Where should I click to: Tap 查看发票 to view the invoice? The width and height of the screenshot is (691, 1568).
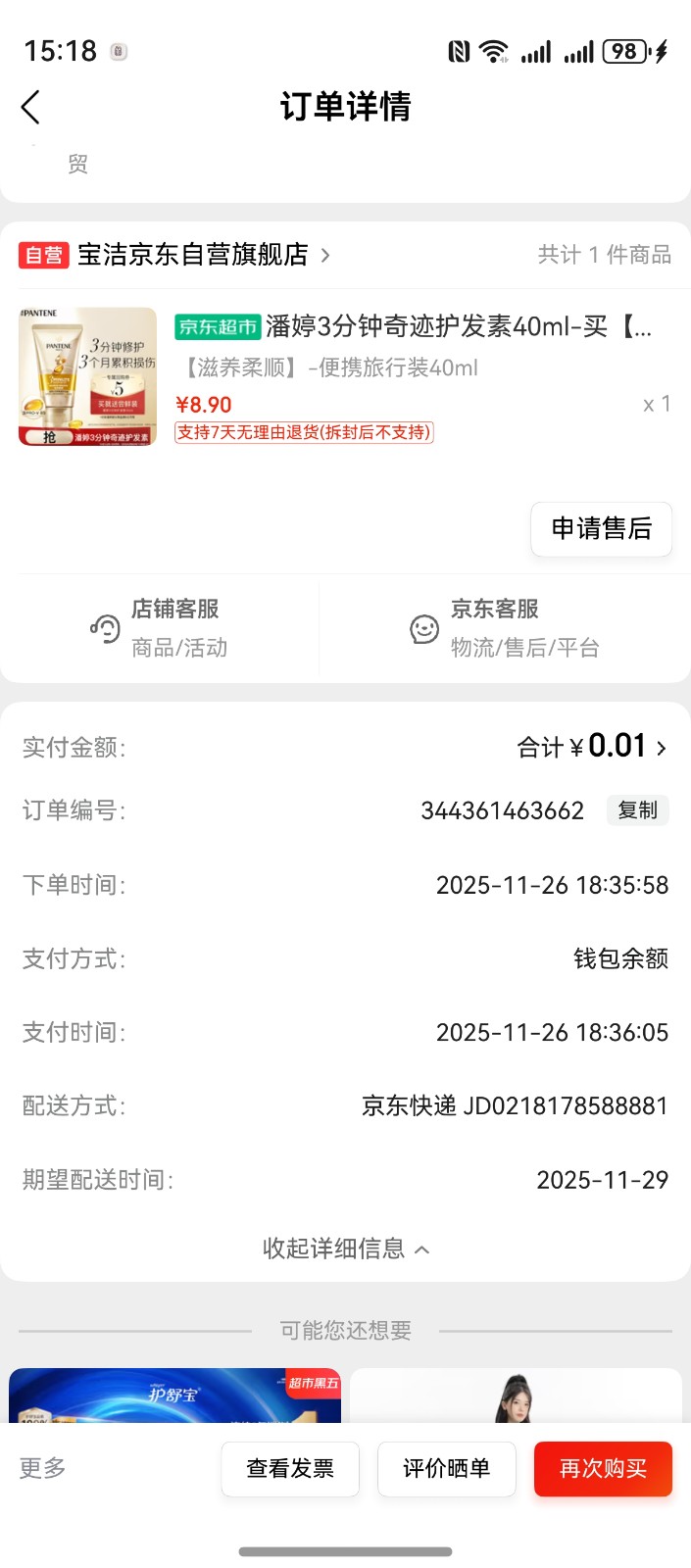click(x=290, y=1468)
